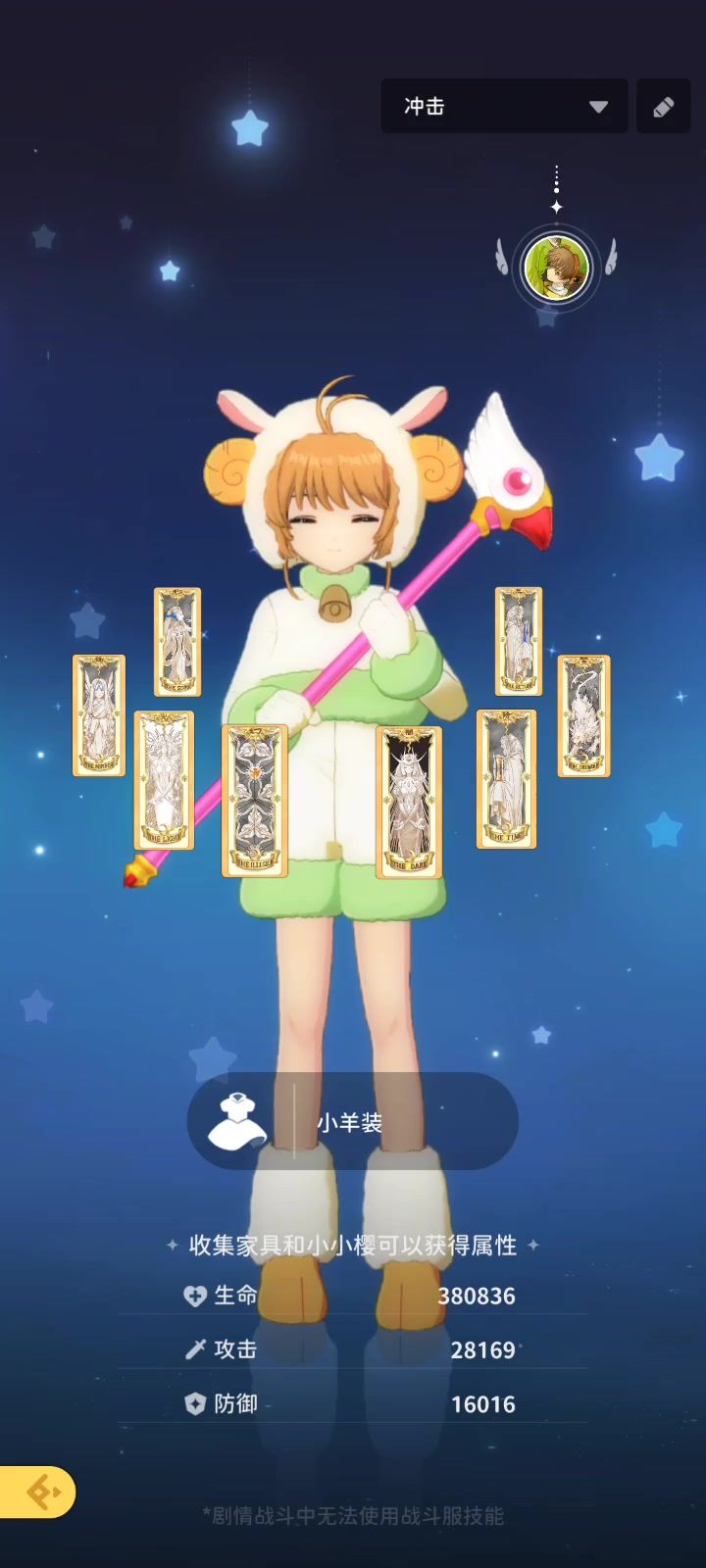Expand the 冲击 dropdown
Image resolution: width=706 pixels, height=1568 pixels.
(x=504, y=106)
